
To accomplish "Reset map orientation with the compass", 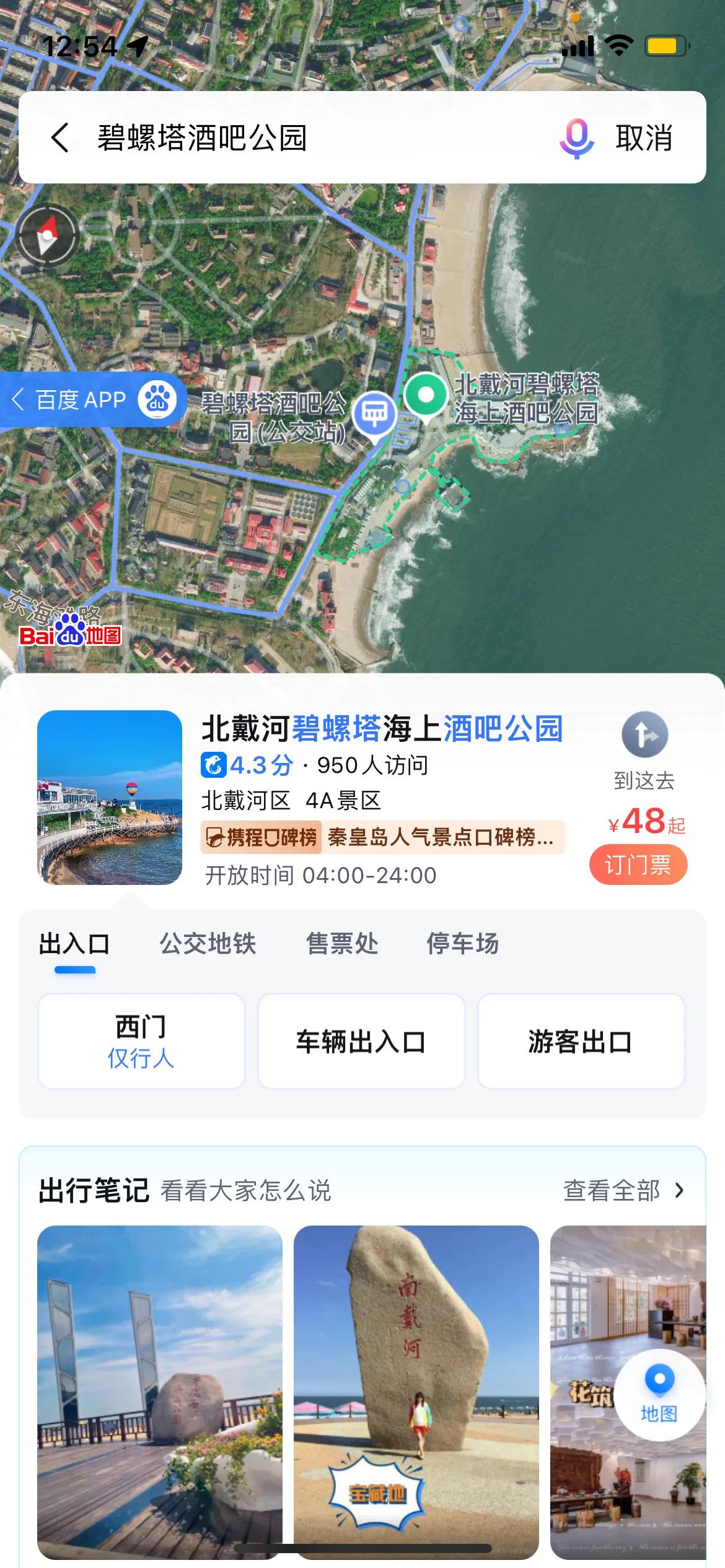I will [x=47, y=235].
